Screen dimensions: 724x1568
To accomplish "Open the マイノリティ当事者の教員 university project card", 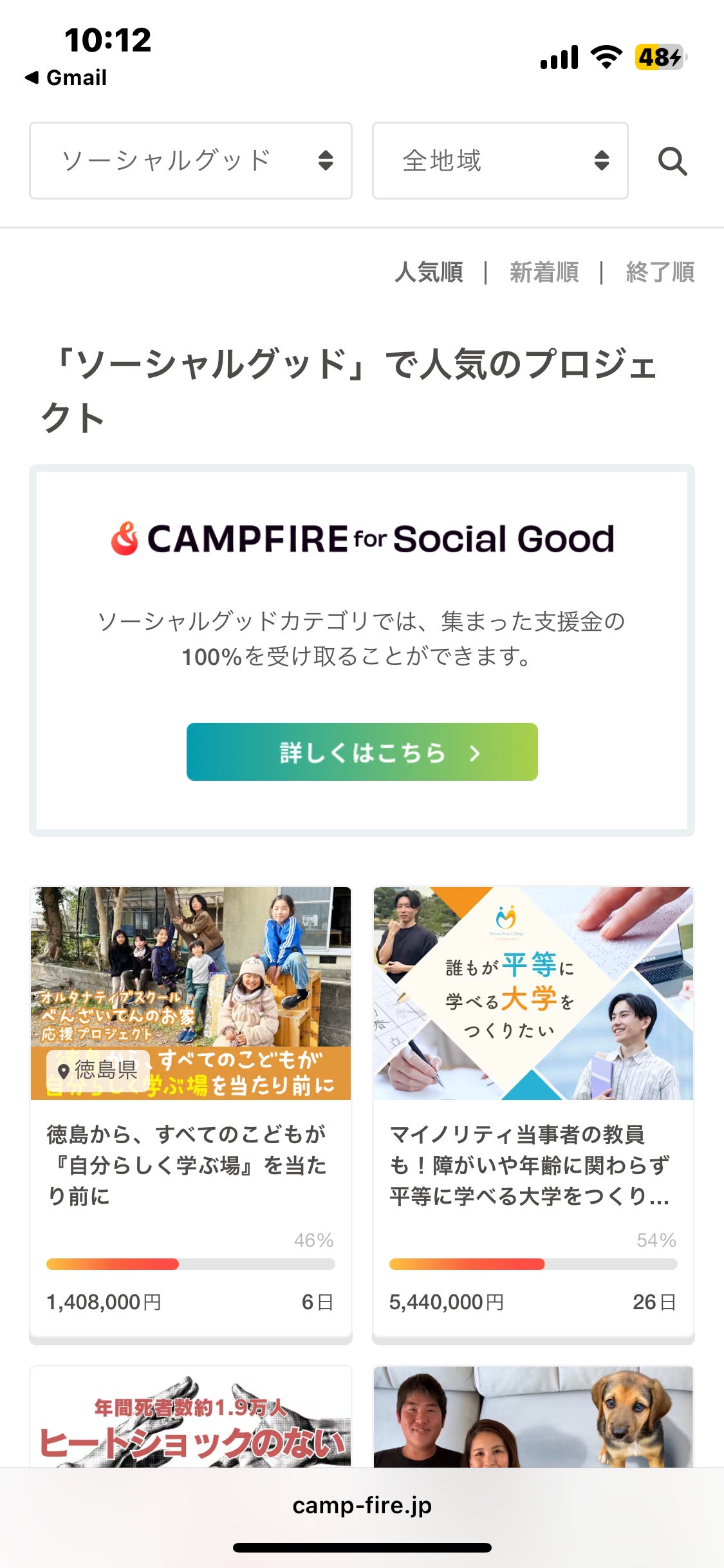I will point(533,1114).
